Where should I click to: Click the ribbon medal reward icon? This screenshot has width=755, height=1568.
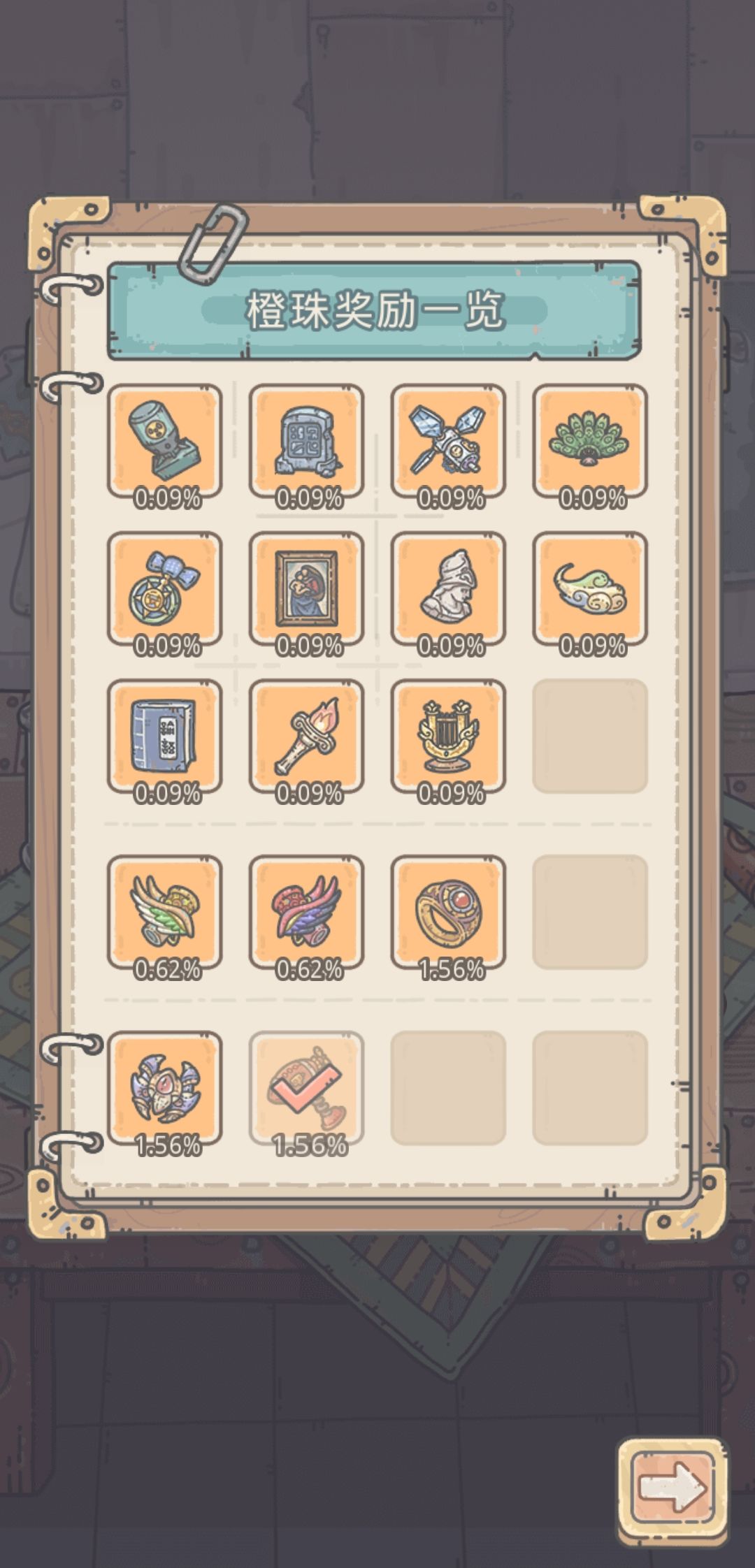pyautogui.click(x=166, y=590)
